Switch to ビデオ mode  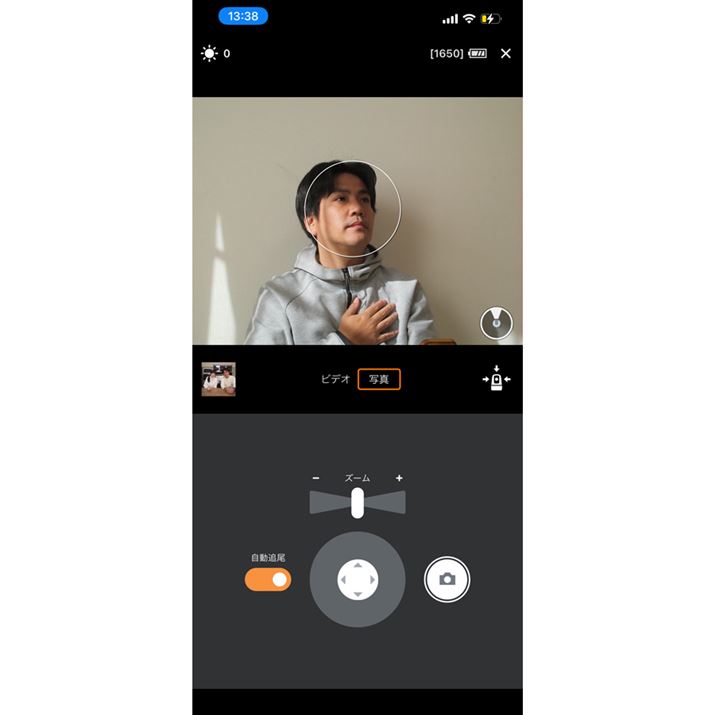[x=335, y=379]
